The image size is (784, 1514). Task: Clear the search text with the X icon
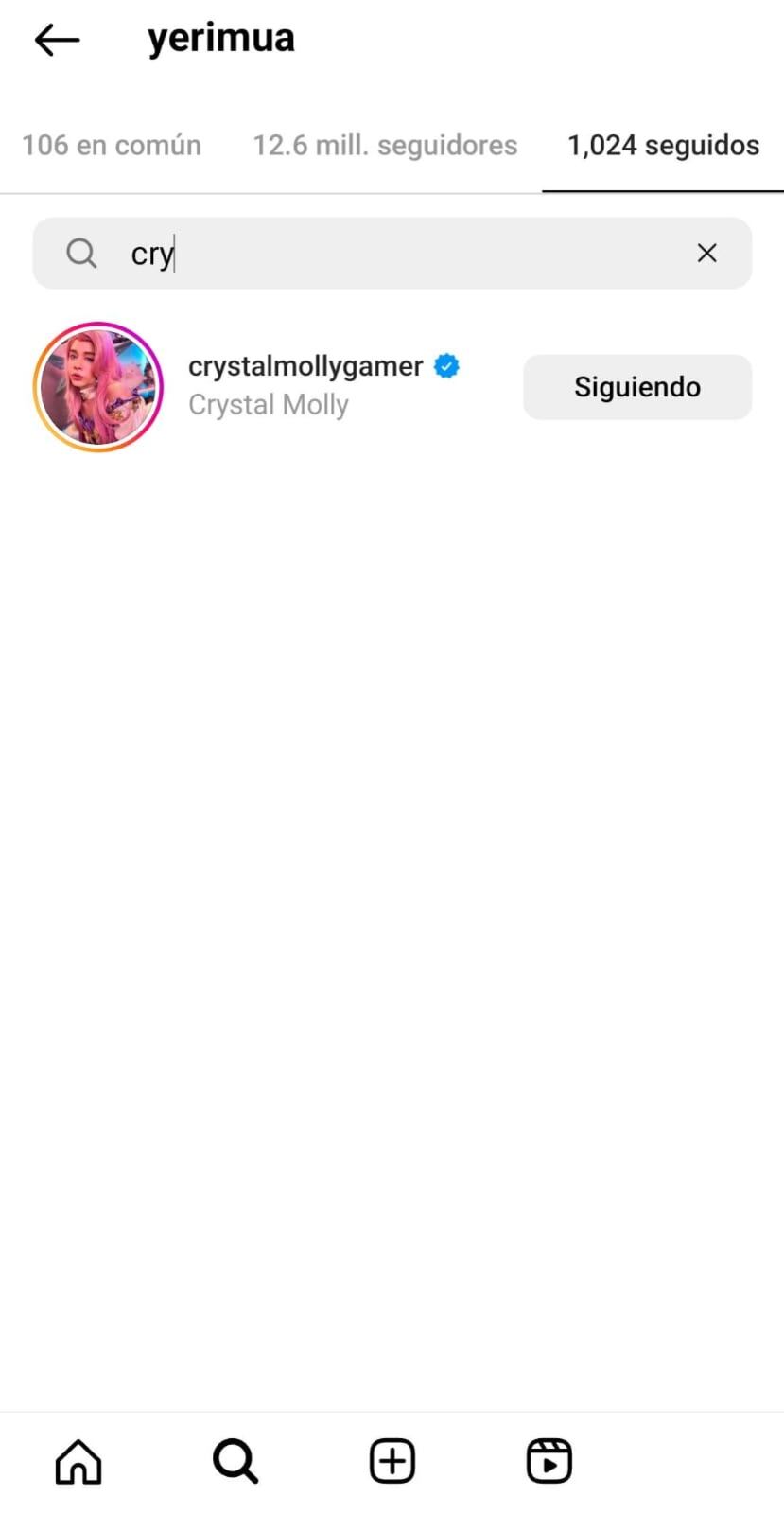tap(706, 253)
